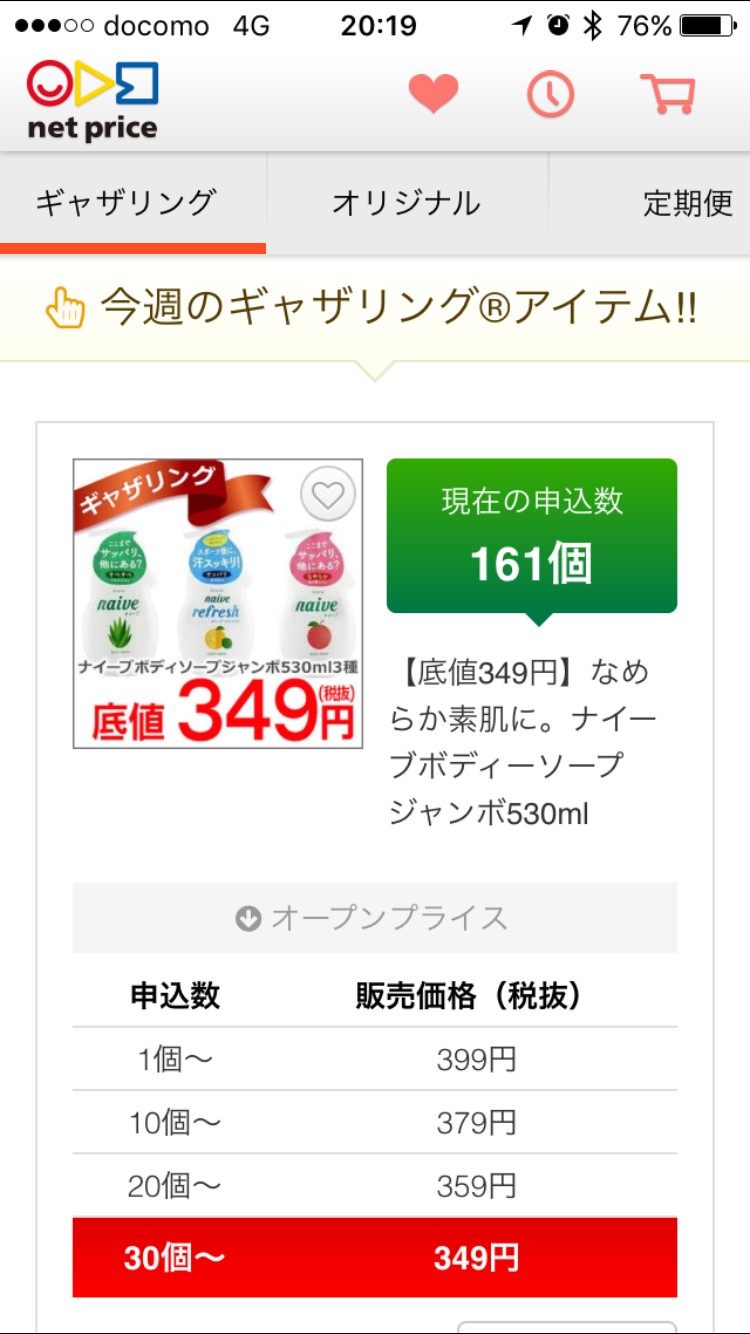
Task: Open the browsing history clock icon
Action: 550,95
